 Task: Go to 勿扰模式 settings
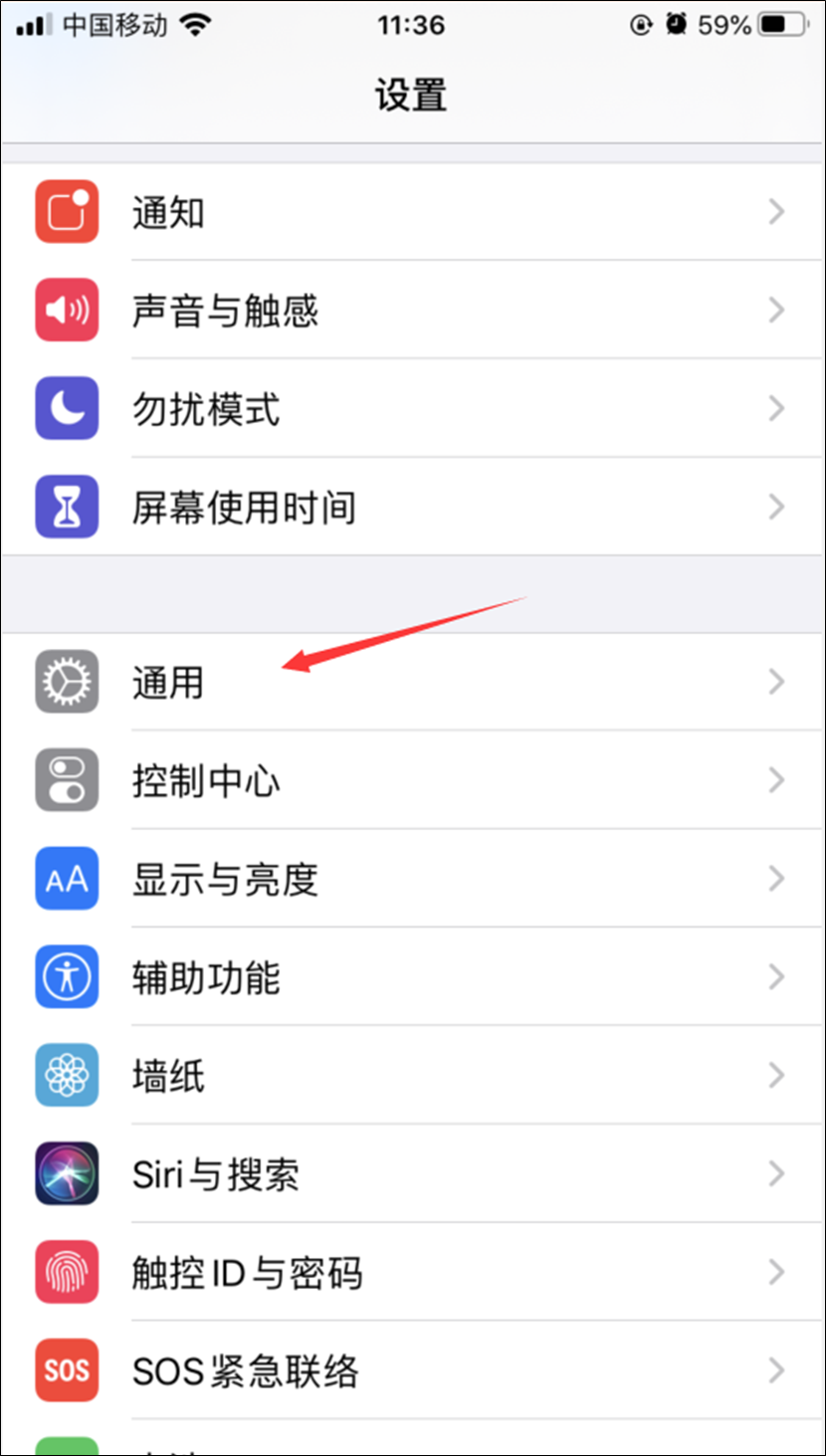click(x=206, y=409)
